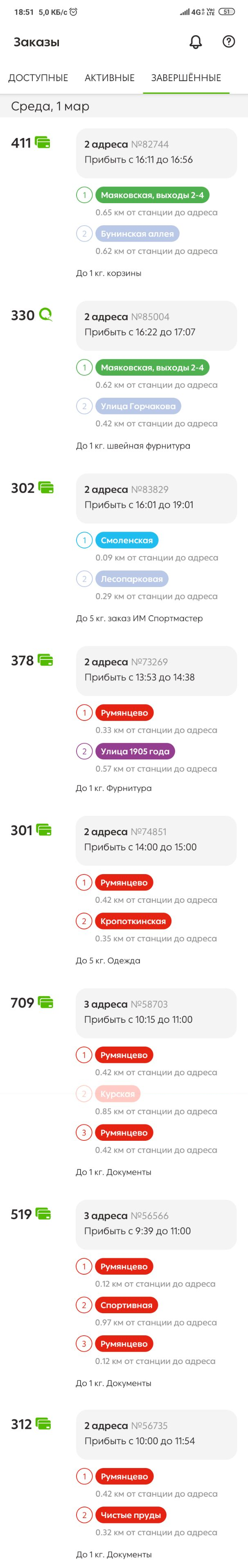Select the ЗАВЕРШЁННЫЕ tab
This screenshot has height=1568, width=248.
(x=186, y=78)
